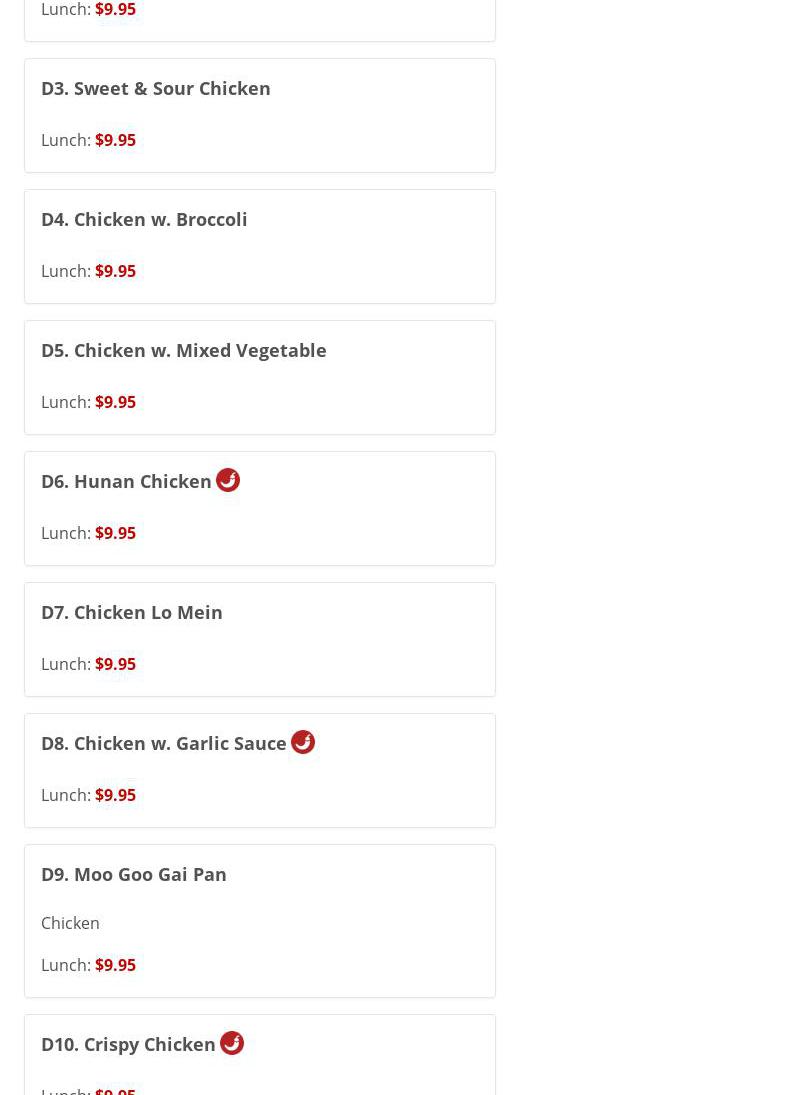Select D8. Chicken w. Garlic Sauce
The height and width of the screenshot is (1095, 785).
pos(164,744)
